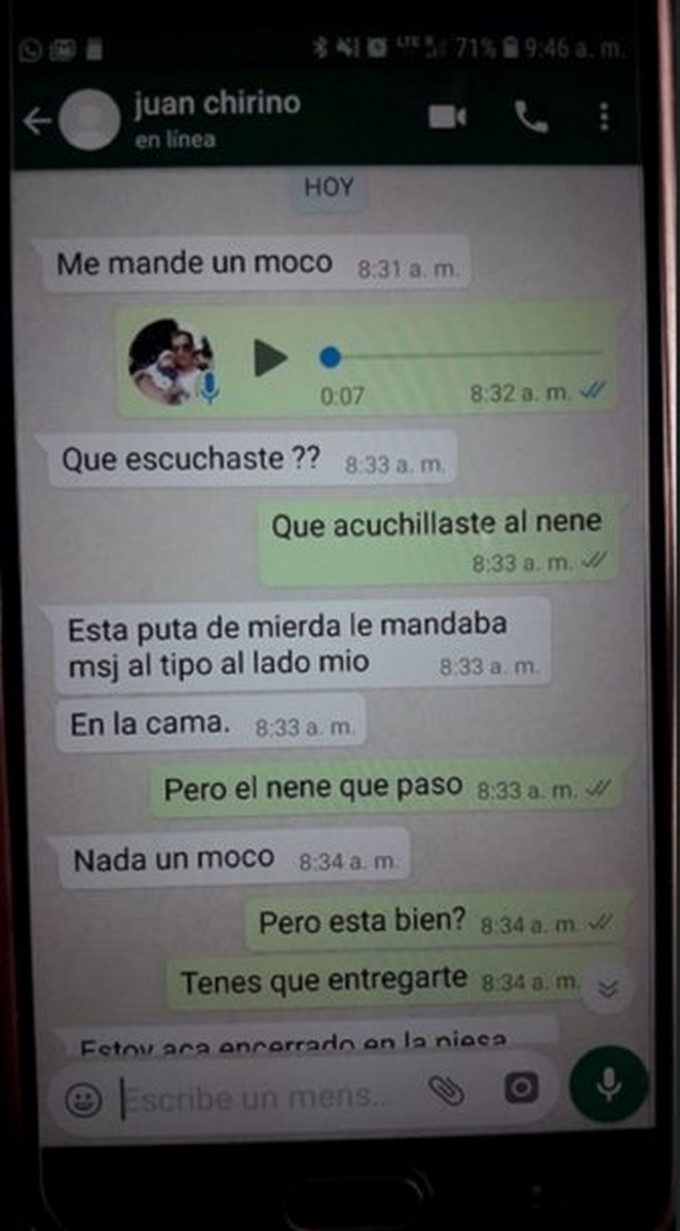Open the emoji picker
The height and width of the screenshot is (1231, 680).
tap(84, 1099)
